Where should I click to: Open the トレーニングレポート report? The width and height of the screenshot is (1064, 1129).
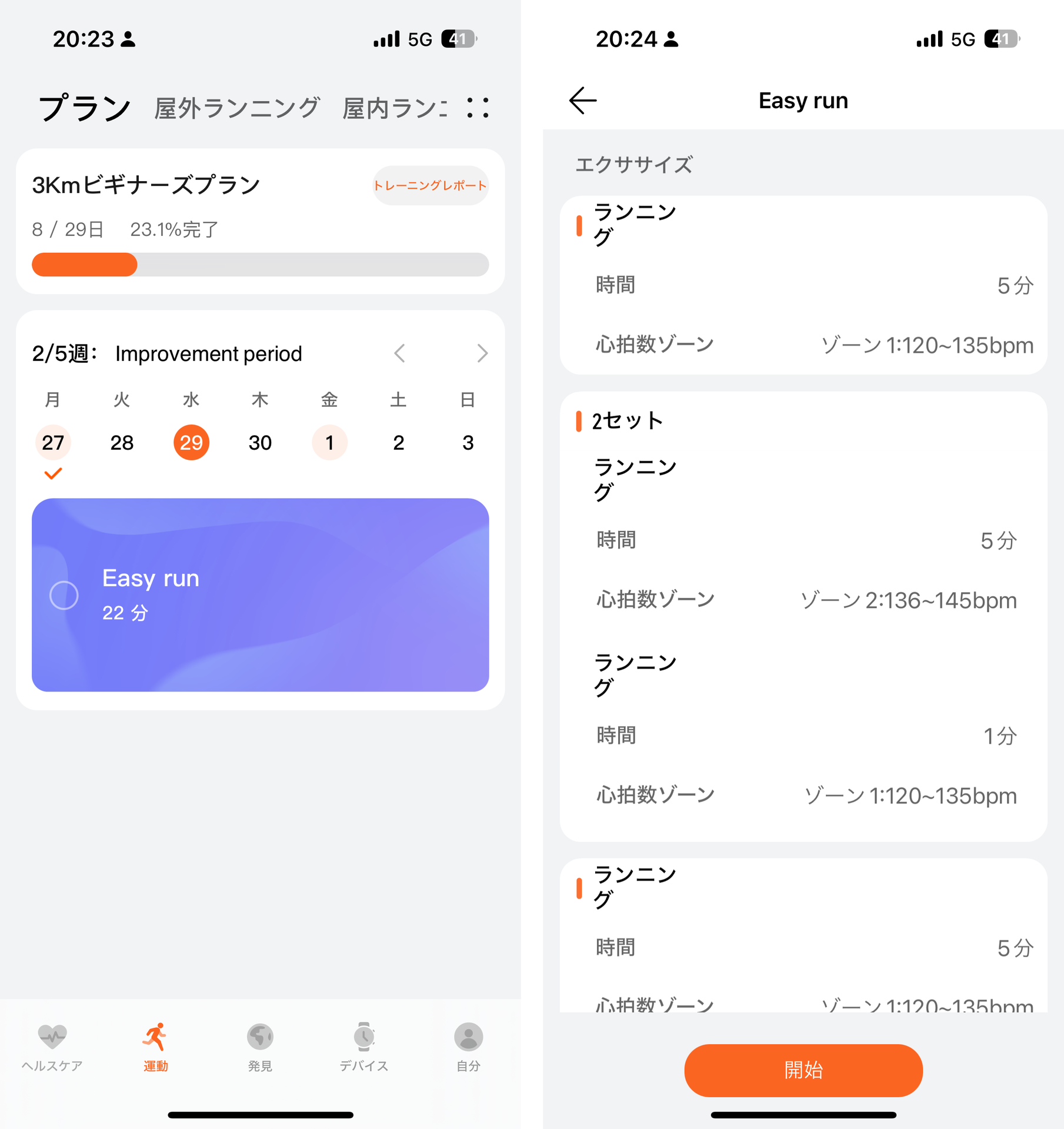431,186
